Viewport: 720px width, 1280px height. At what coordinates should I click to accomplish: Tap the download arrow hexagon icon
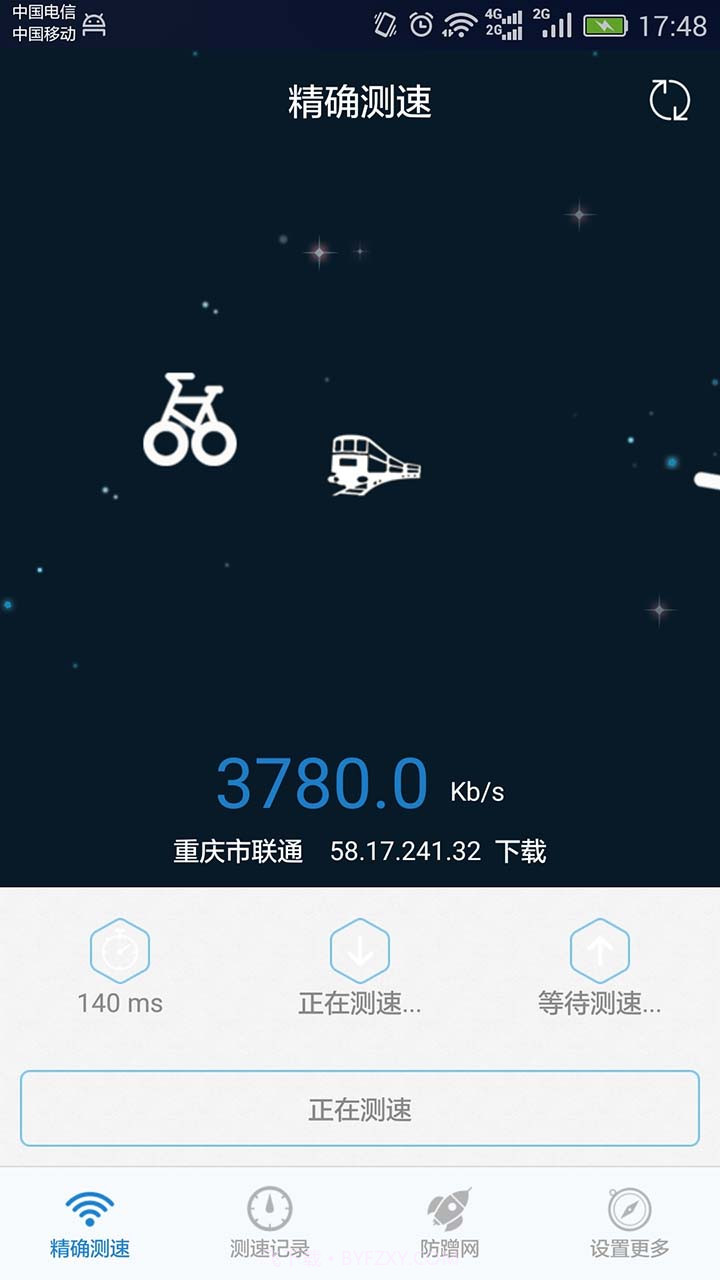point(359,950)
